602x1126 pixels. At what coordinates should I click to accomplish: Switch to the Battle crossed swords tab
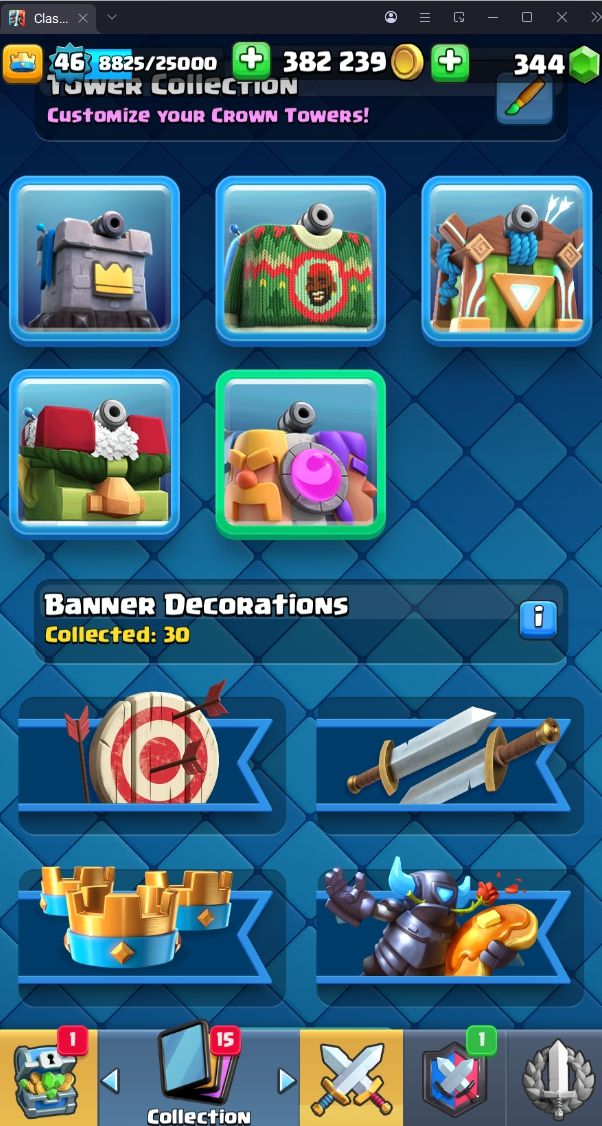pos(351,1078)
